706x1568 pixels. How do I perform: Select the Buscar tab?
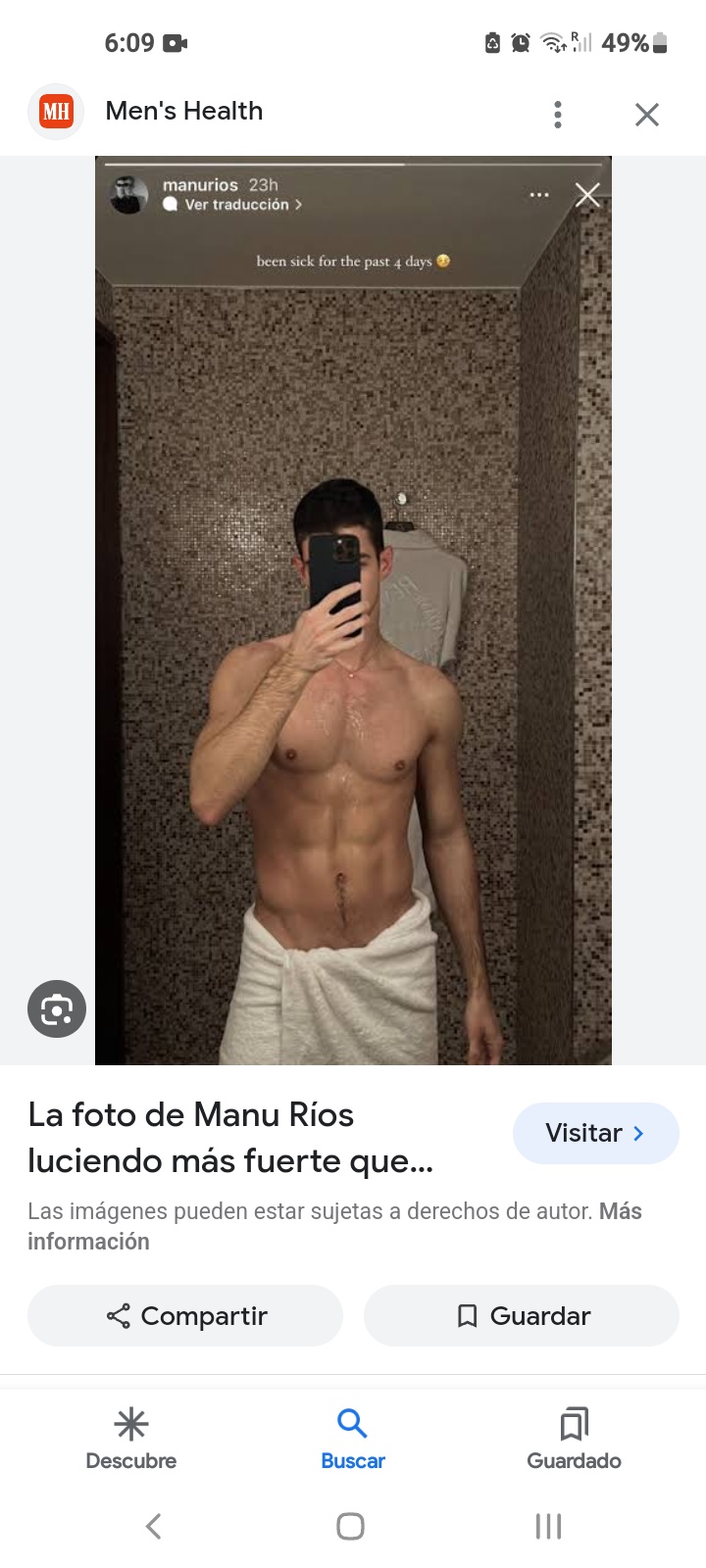click(x=352, y=1438)
